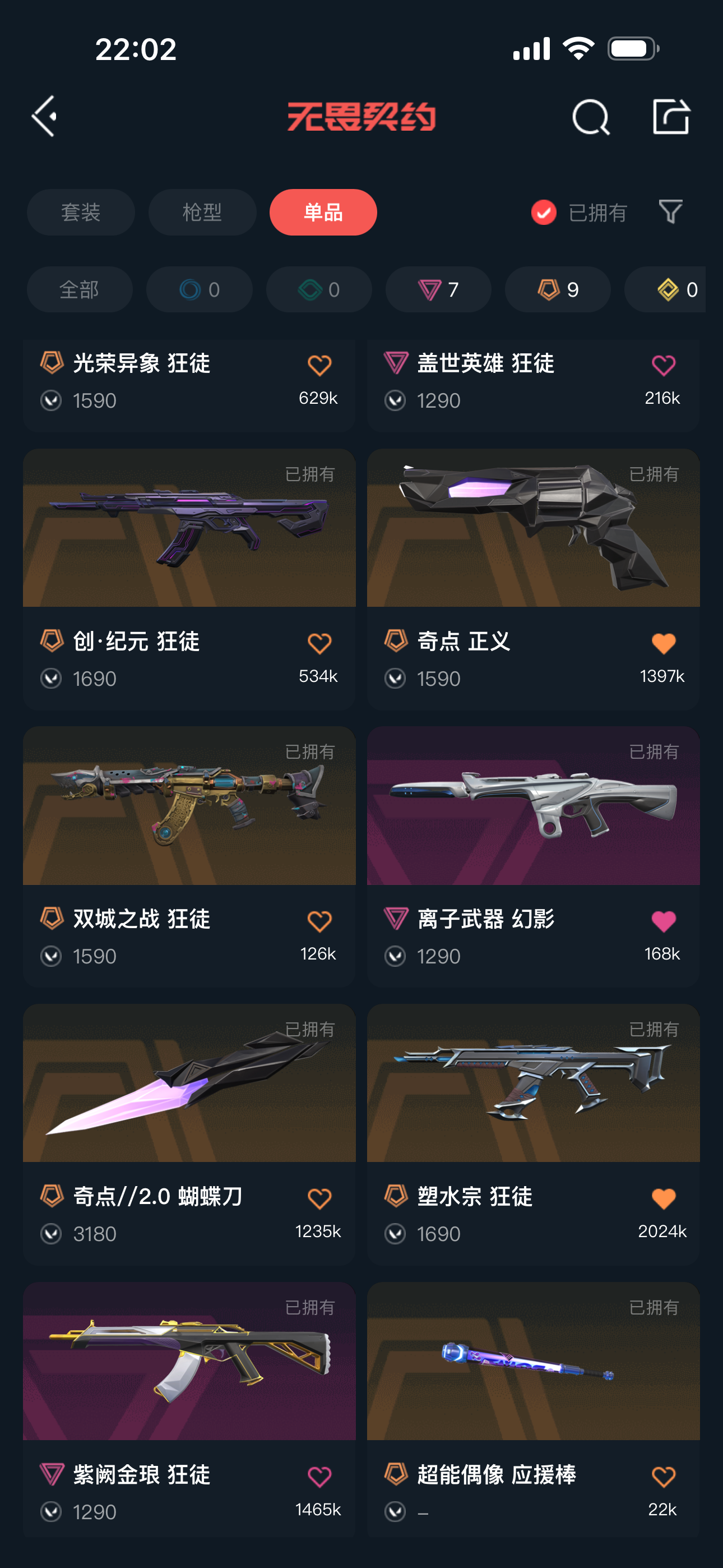Select the orange rarity chip showing 9
This screenshot has height=1568, width=723.
point(558,289)
